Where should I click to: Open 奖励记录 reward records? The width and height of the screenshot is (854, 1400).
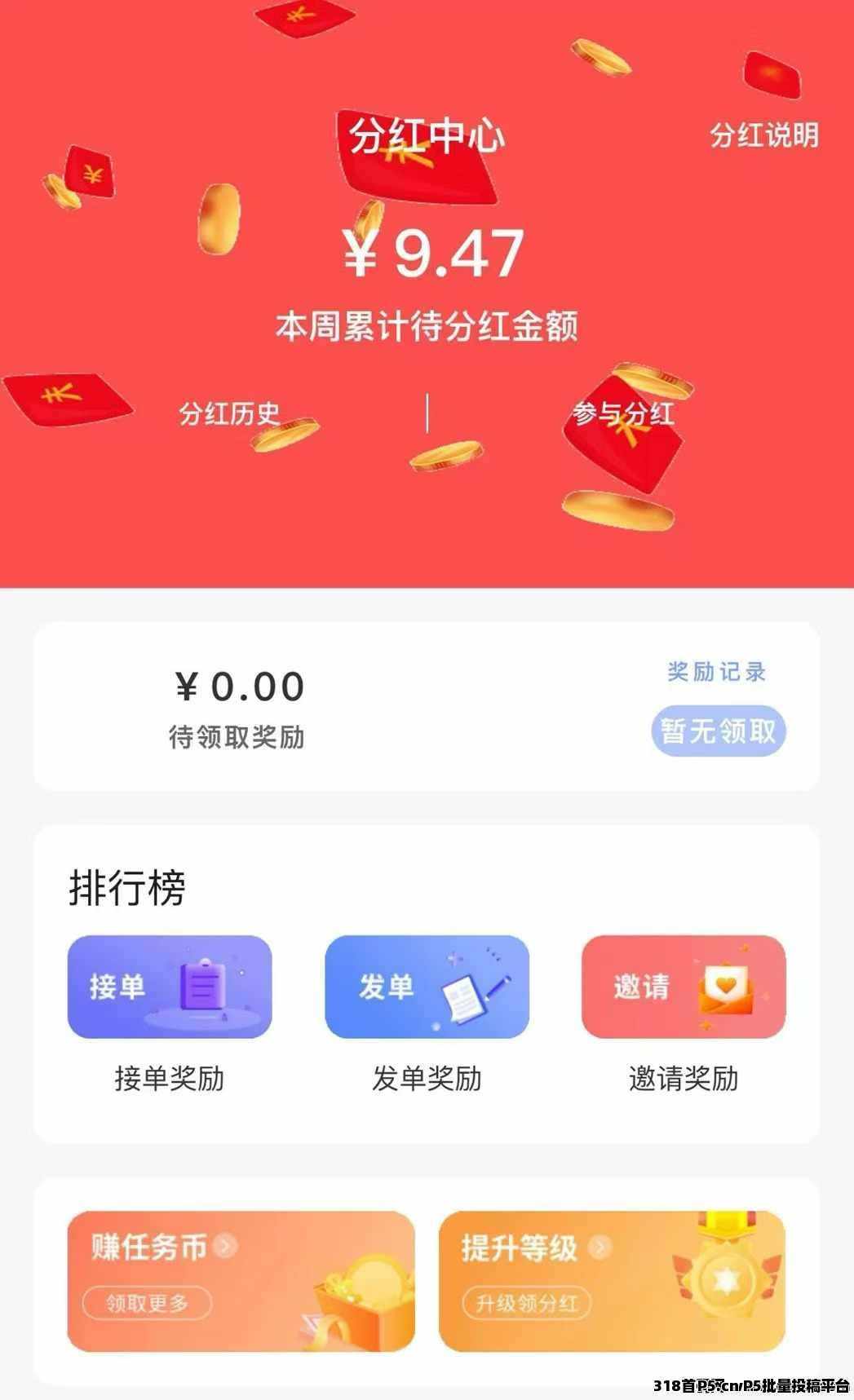tap(716, 672)
